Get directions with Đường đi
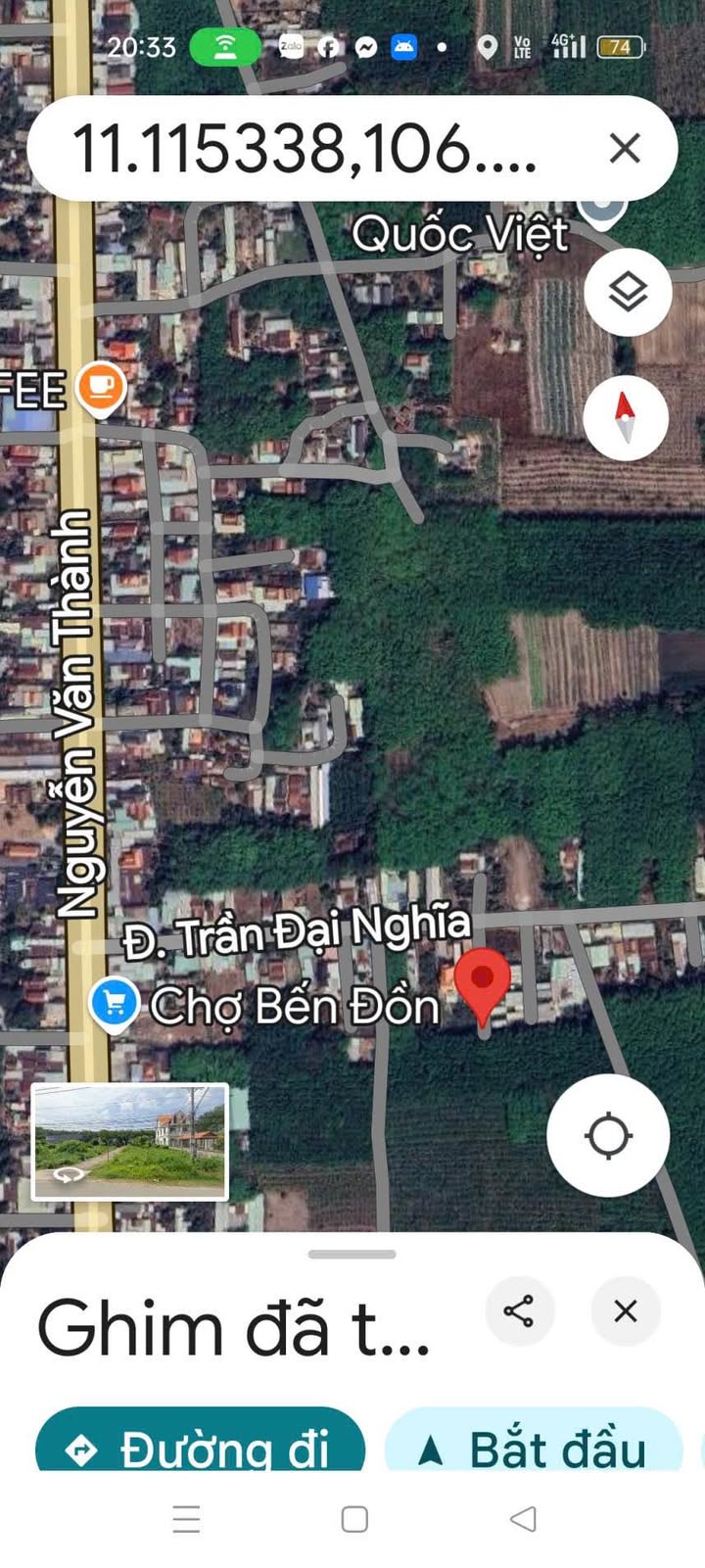Screen dimensions: 705x1568 (201, 1444)
